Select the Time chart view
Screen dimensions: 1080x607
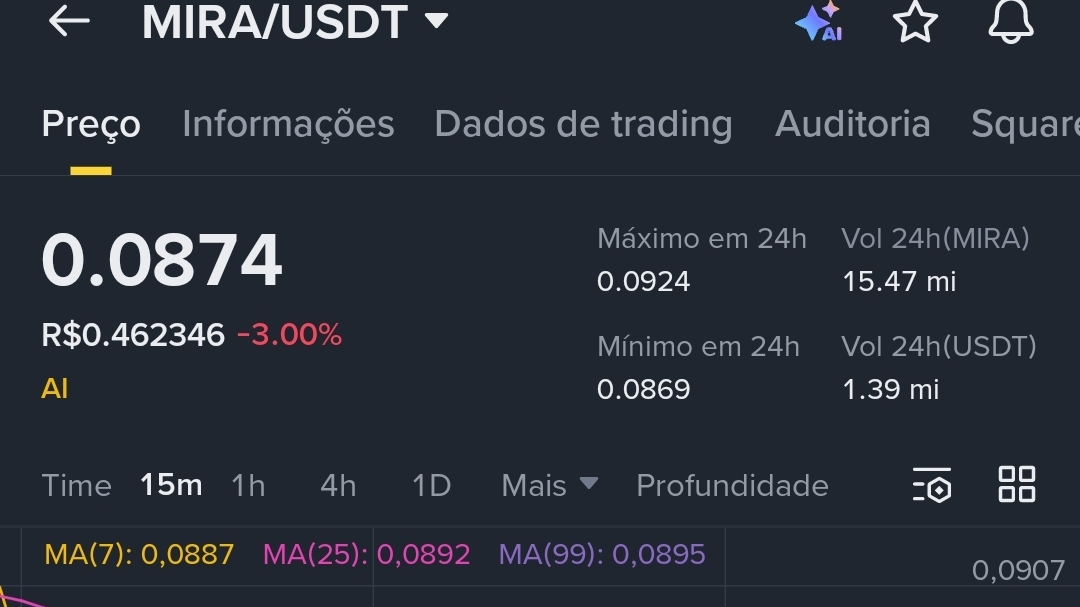pos(76,486)
